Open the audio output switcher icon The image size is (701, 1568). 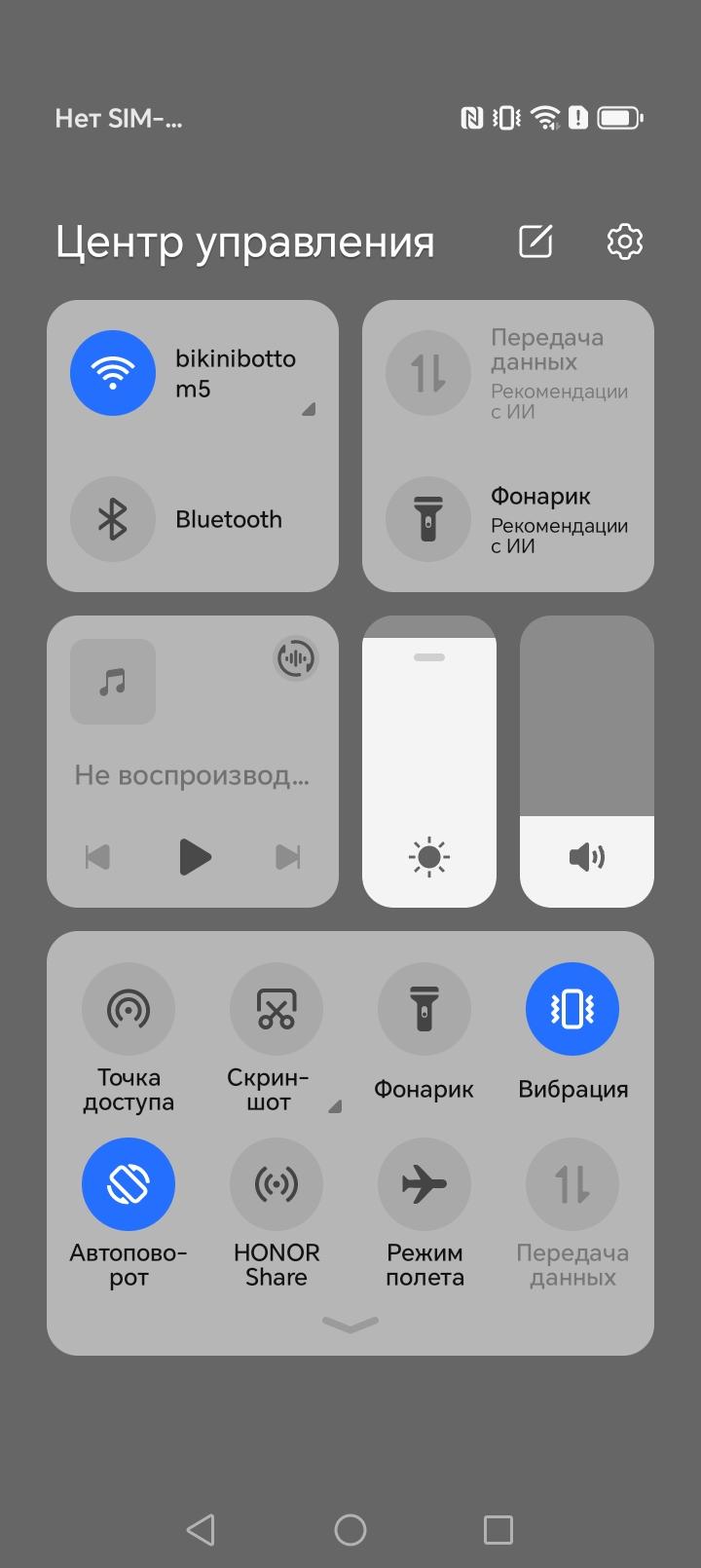point(295,658)
